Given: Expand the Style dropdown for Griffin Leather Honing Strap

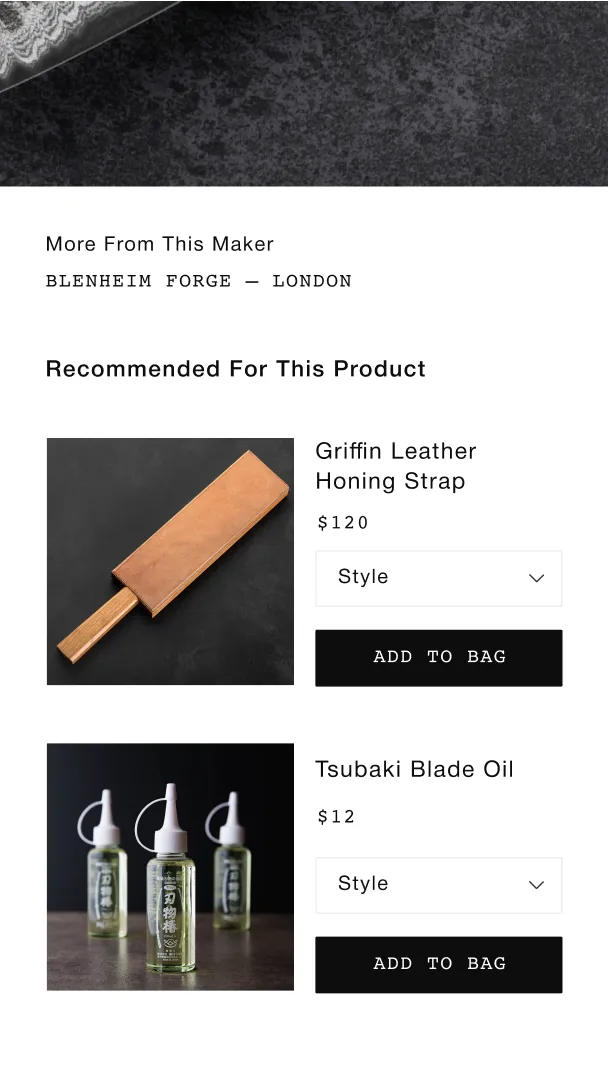Looking at the screenshot, I should [438, 578].
